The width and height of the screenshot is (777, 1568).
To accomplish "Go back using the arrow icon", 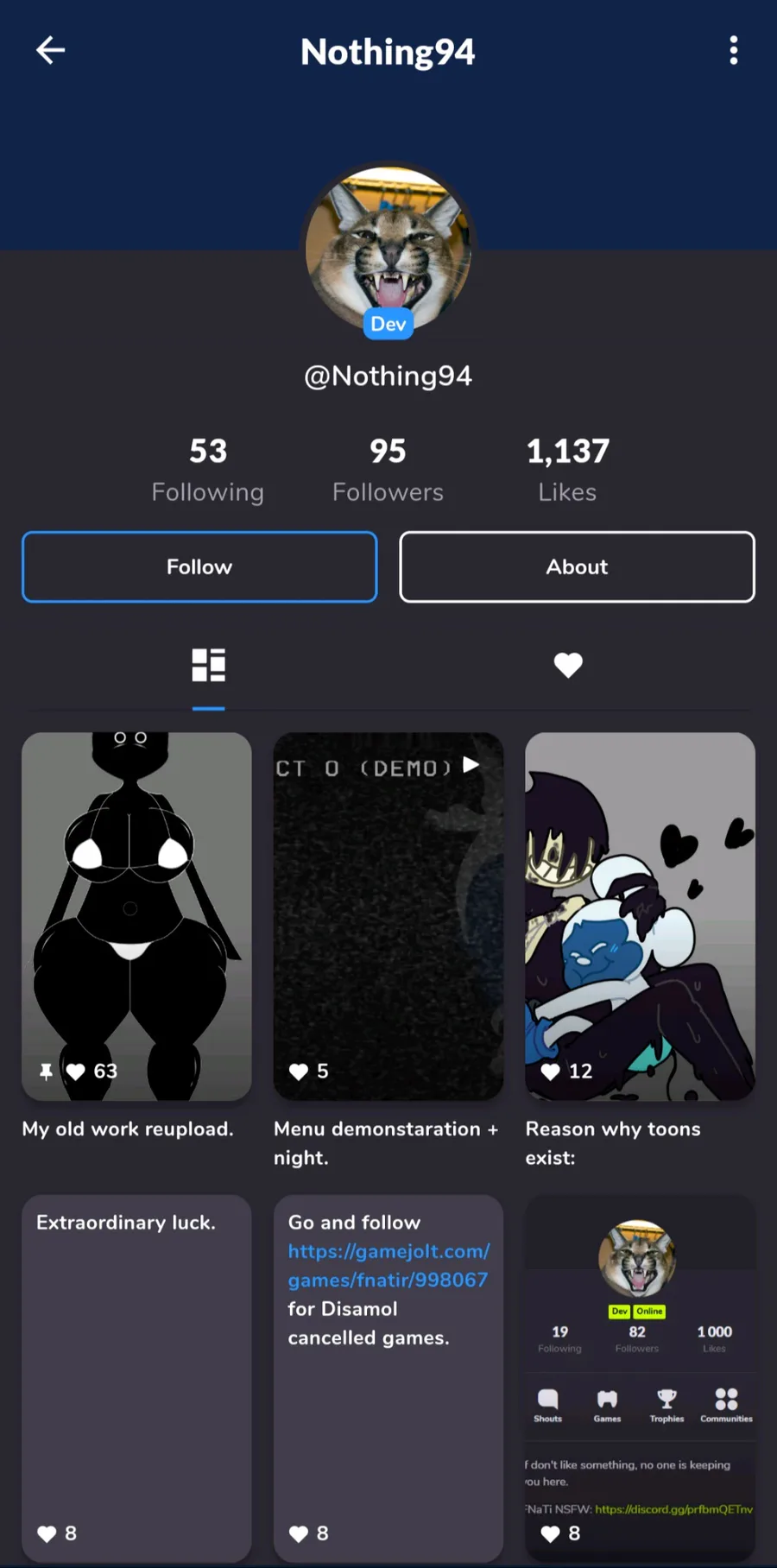I will pyautogui.click(x=50, y=50).
